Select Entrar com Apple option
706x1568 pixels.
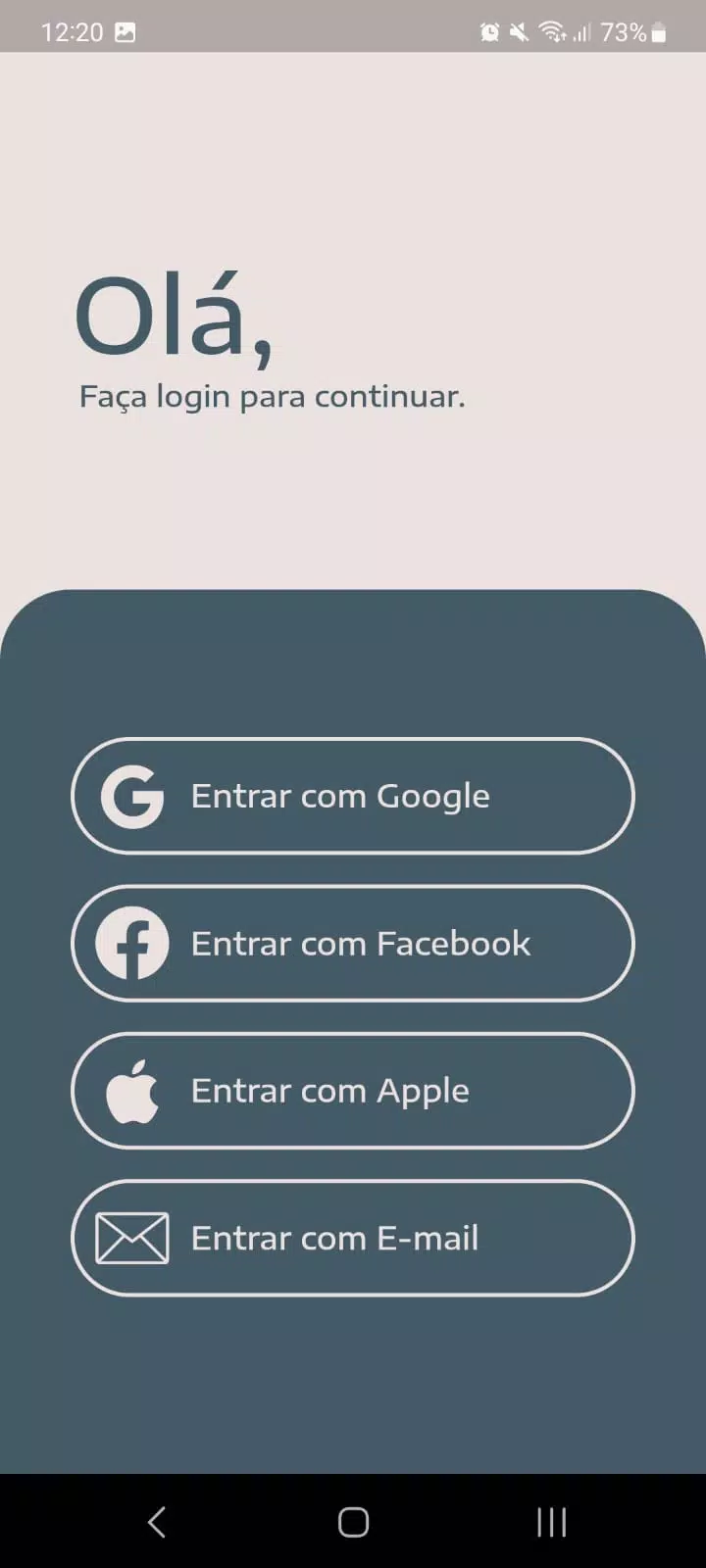(353, 1090)
